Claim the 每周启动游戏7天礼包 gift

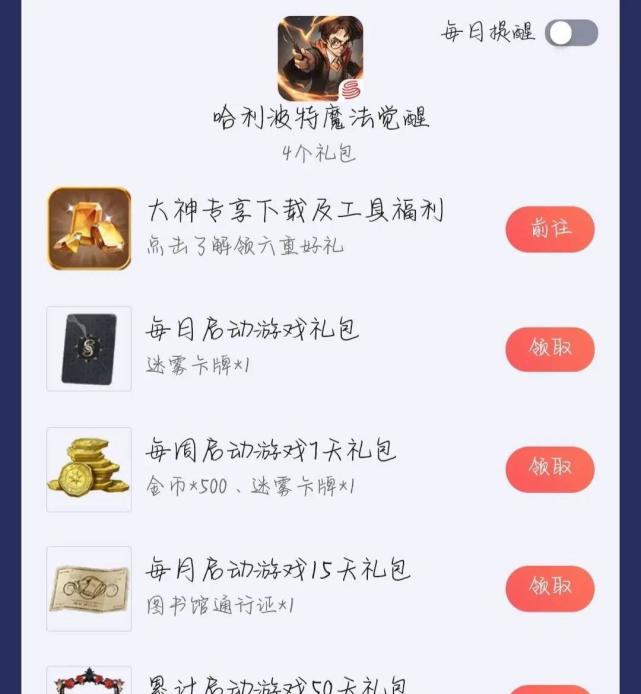[550, 469]
